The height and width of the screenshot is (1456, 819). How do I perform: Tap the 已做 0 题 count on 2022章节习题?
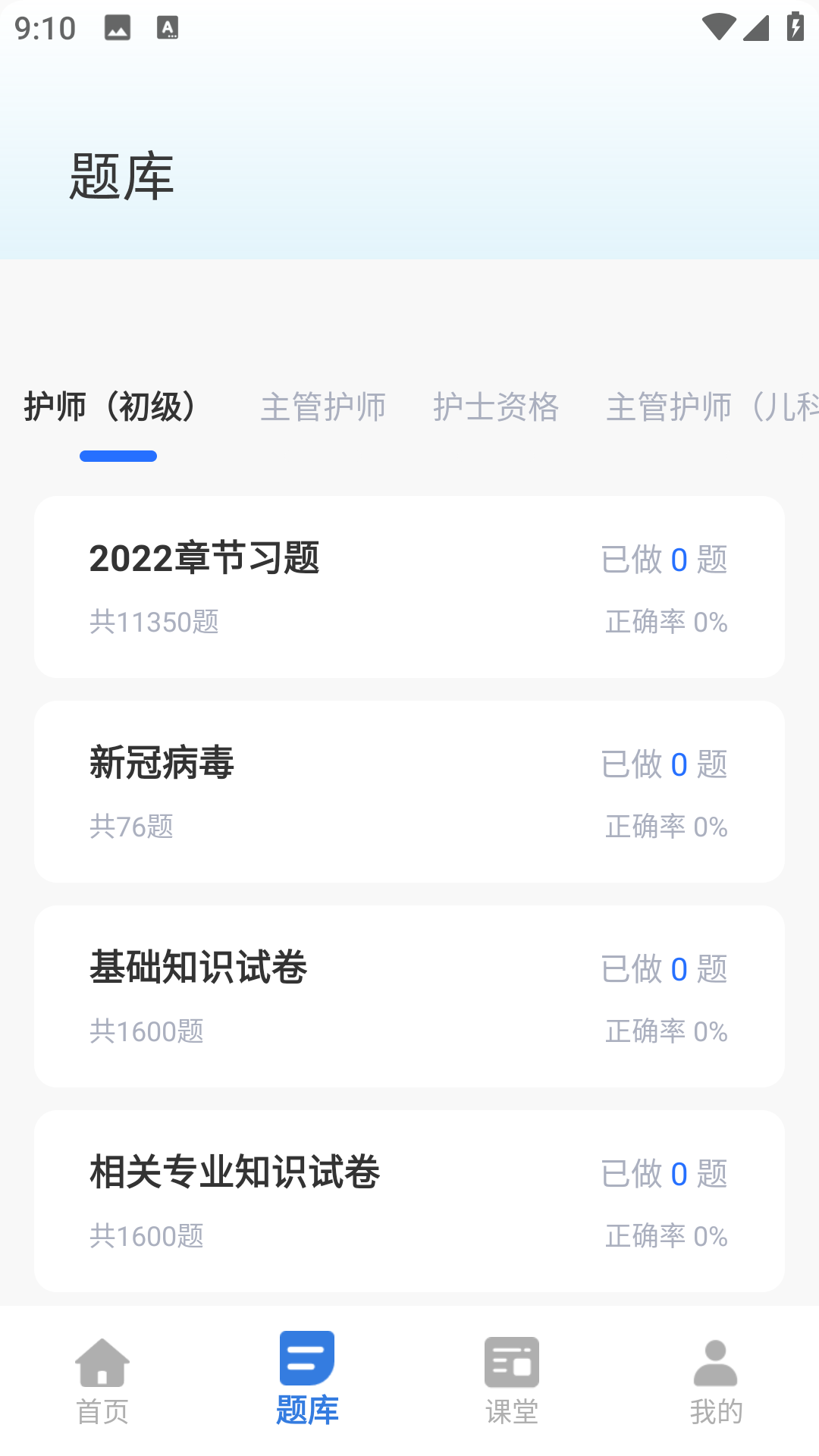pyautogui.click(x=664, y=561)
